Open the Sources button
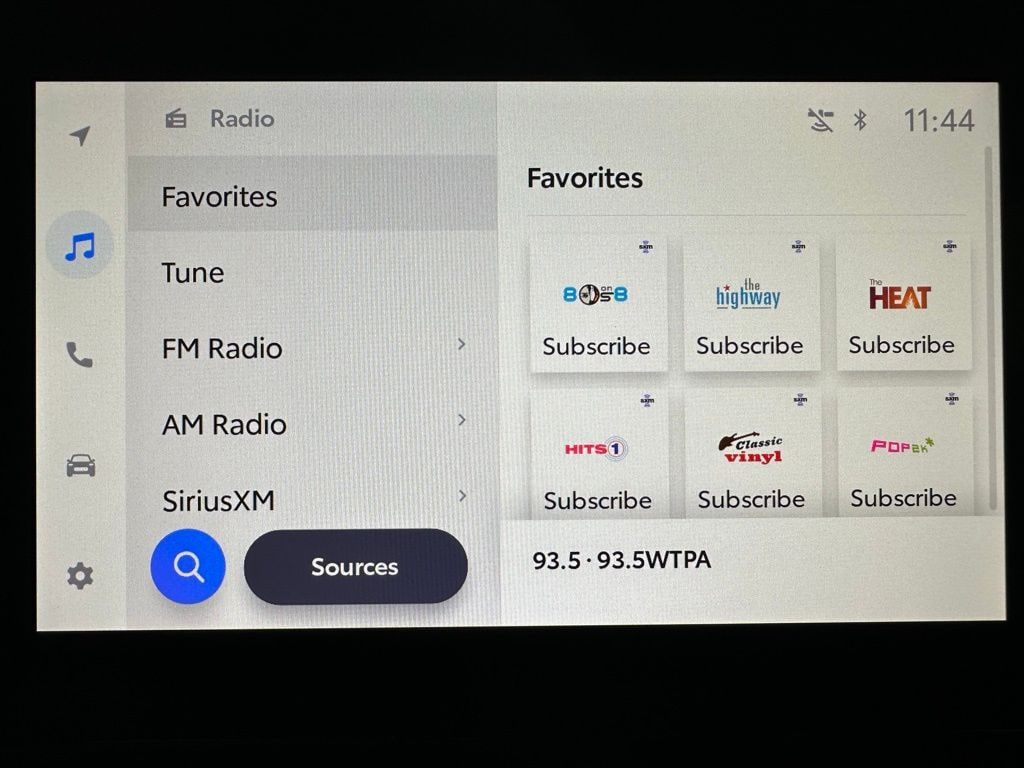 [x=355, y=567]
